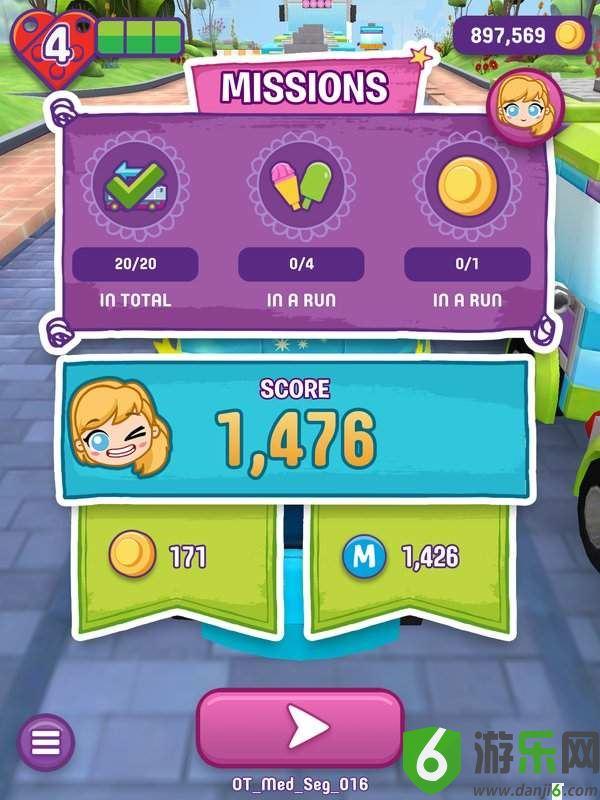600x800 pixels.
Task: Open the hamburger menu button
Action: click(46, 743)
